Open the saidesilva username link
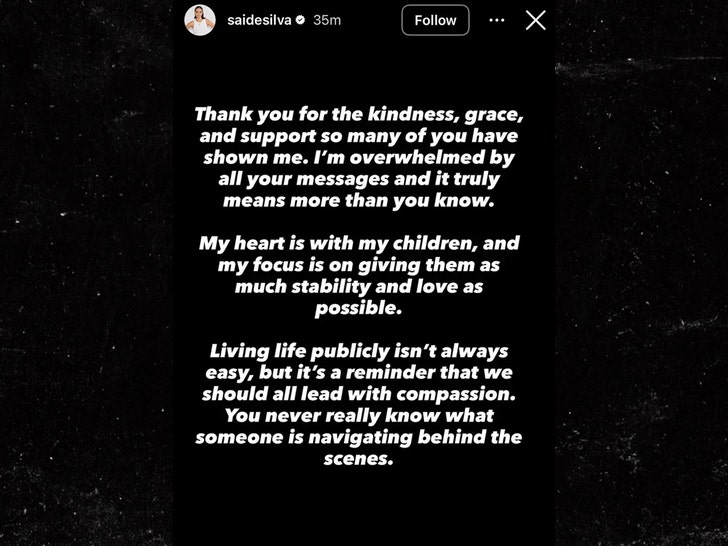Image resolution: width=728 pixels, height=546 pixels. click(x=259, y=20)
